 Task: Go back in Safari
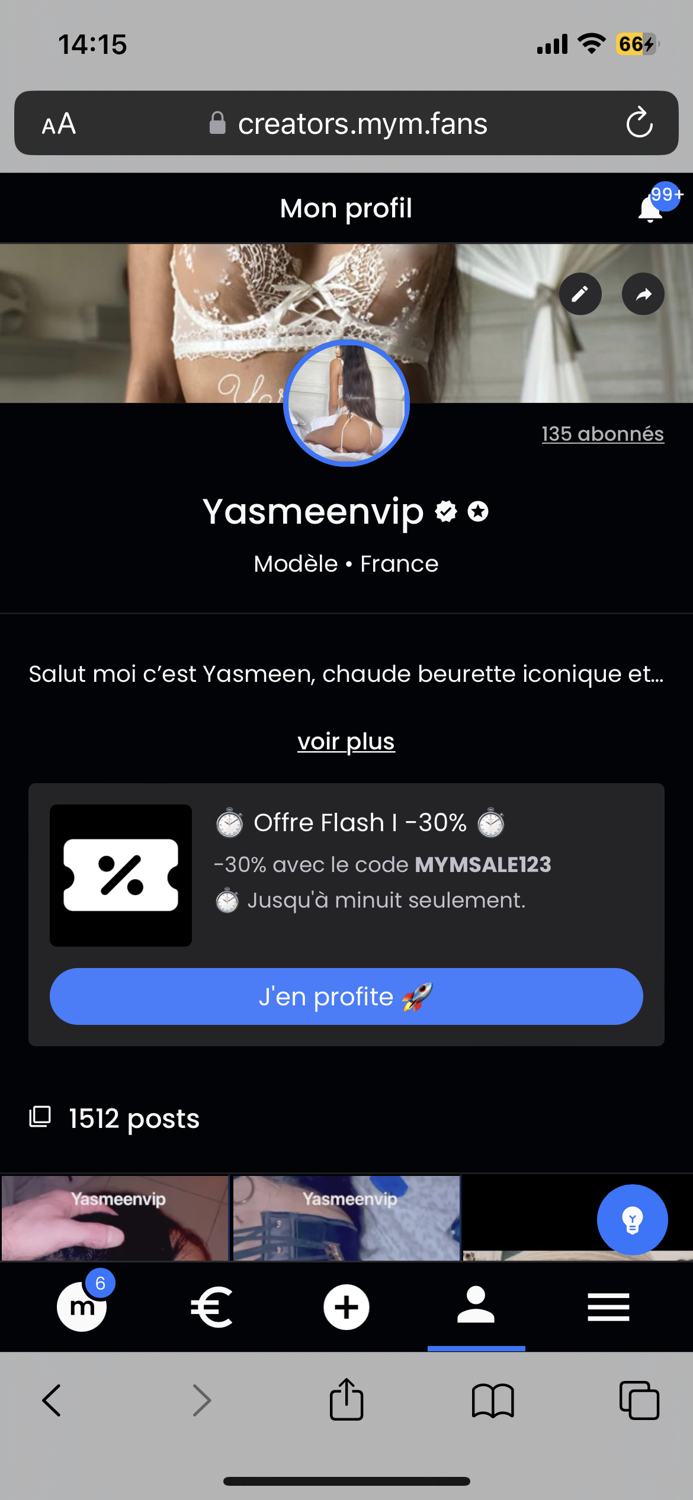click(x=52, y=1400)
